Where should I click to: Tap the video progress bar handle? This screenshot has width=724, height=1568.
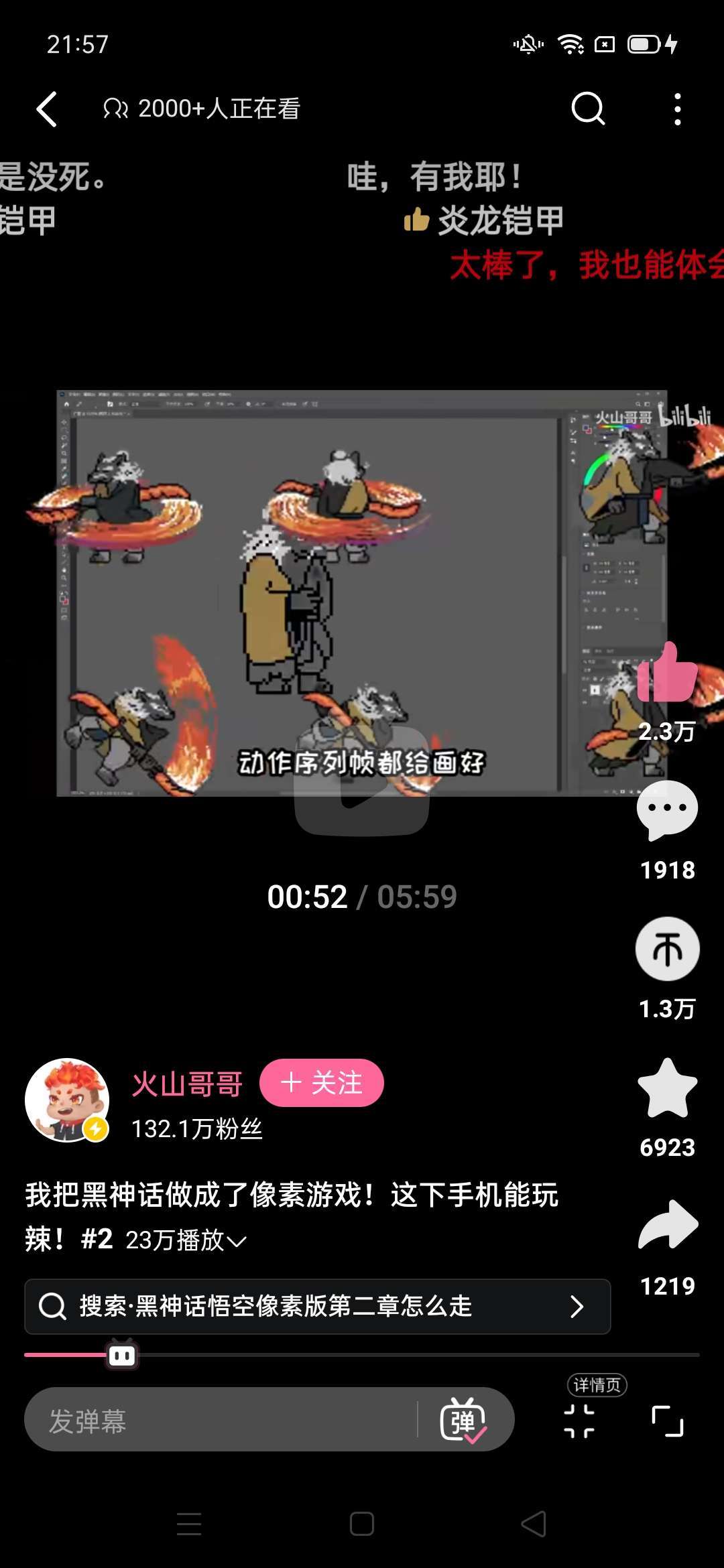122,1355
